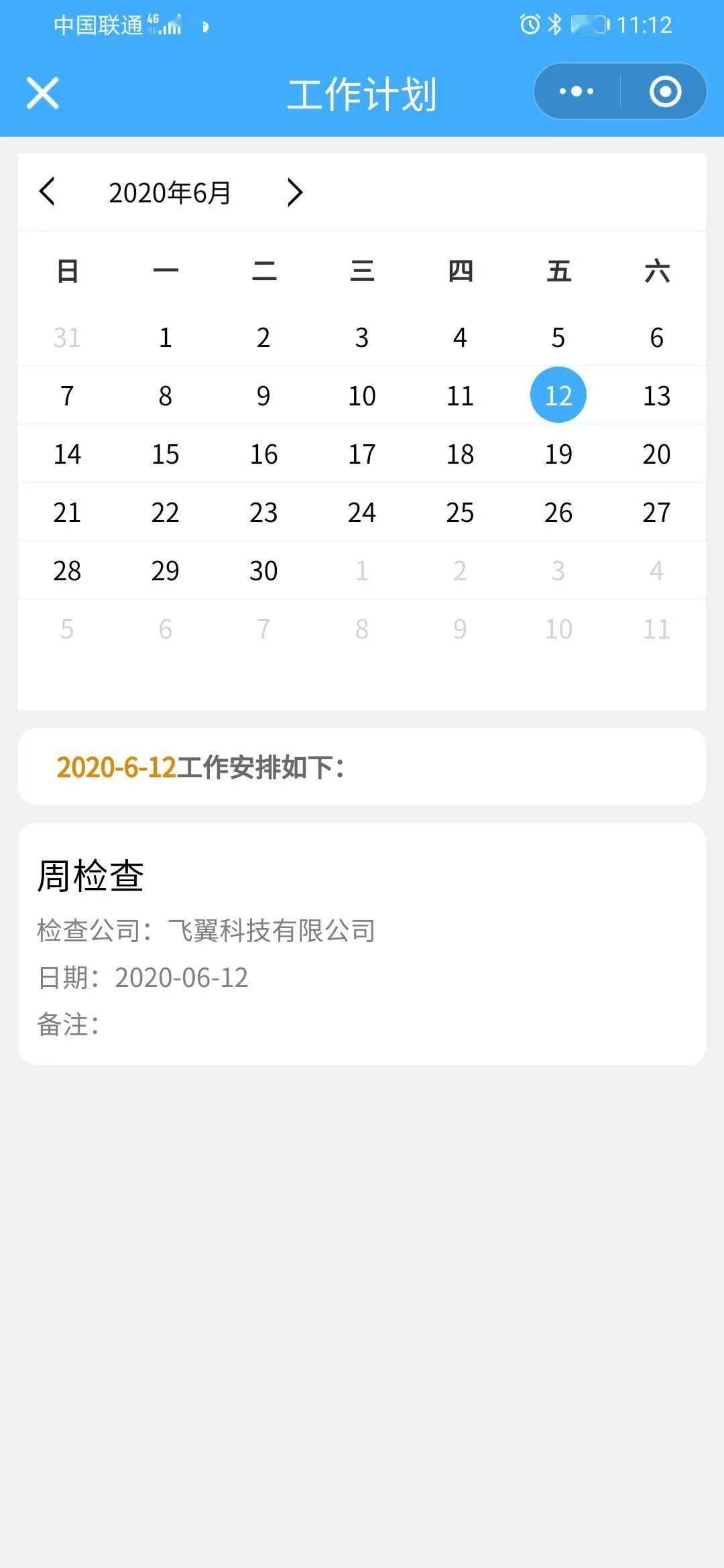Pick June 26 in the calendar

click(558, 513)
